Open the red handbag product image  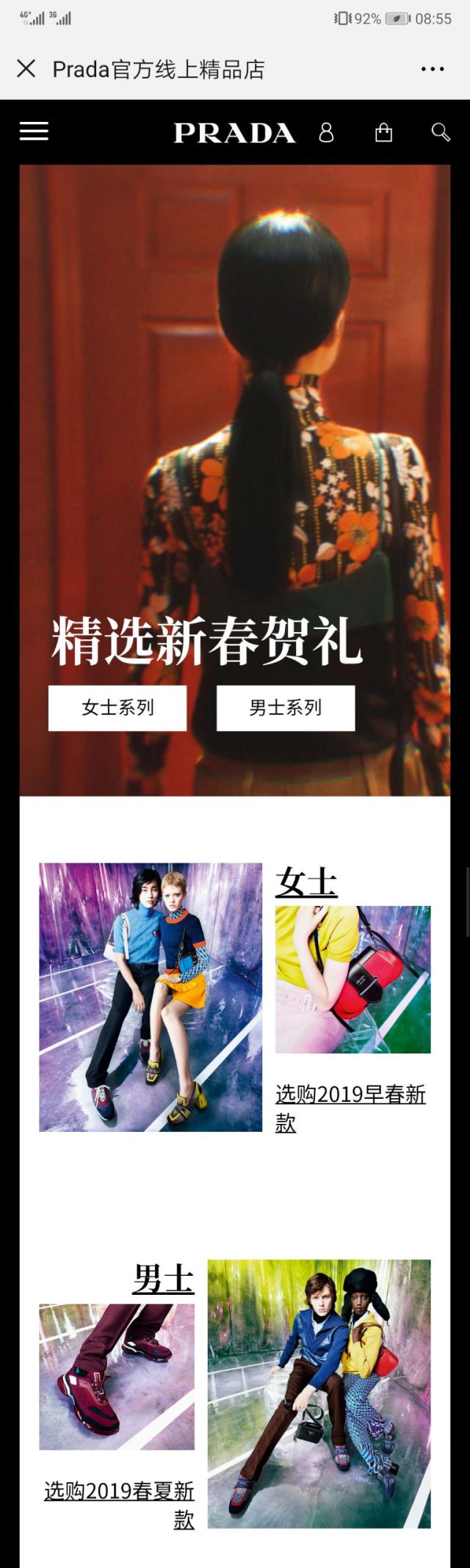coord(352,979)
